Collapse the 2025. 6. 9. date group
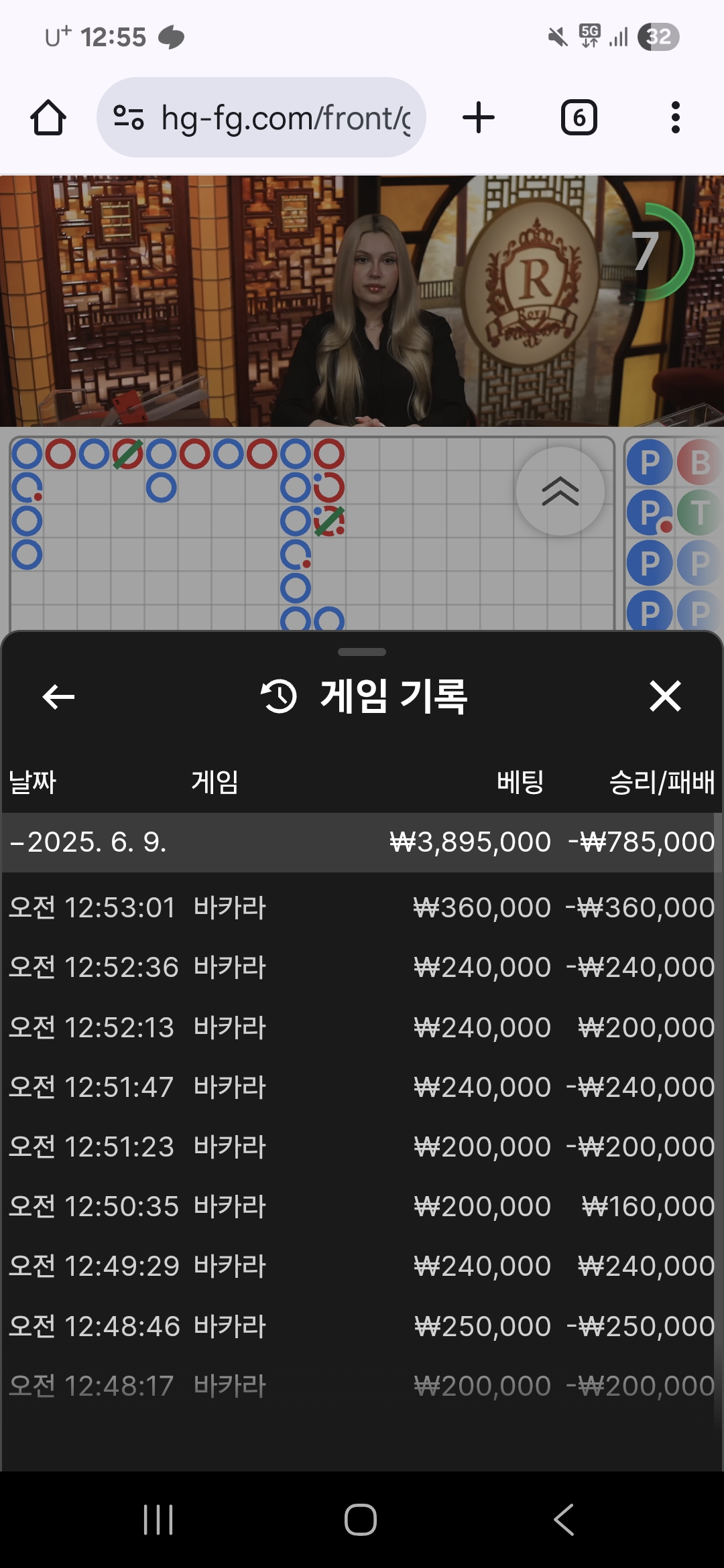This screenshot has height=1568, width=724. pos(87,842)
